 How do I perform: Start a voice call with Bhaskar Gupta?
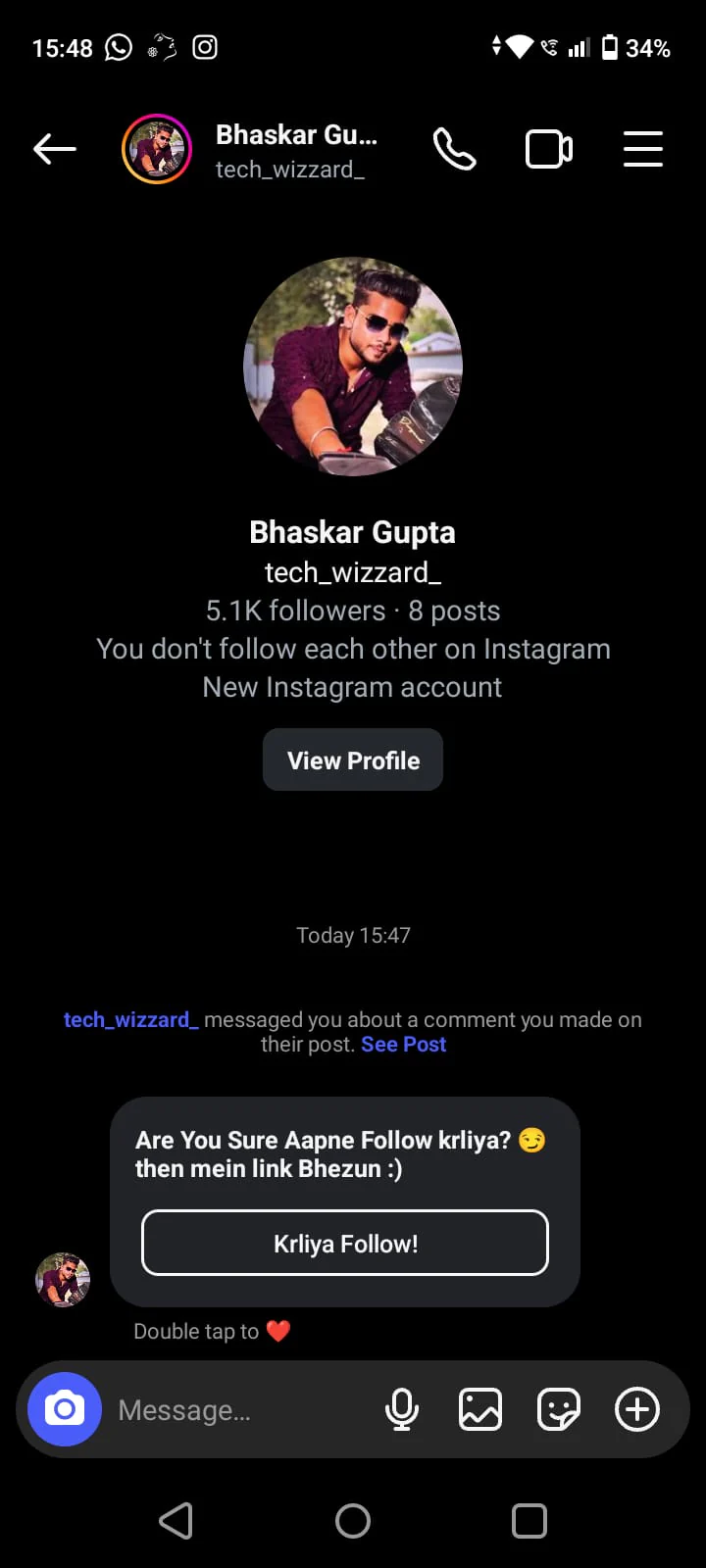tap(454, 149)
